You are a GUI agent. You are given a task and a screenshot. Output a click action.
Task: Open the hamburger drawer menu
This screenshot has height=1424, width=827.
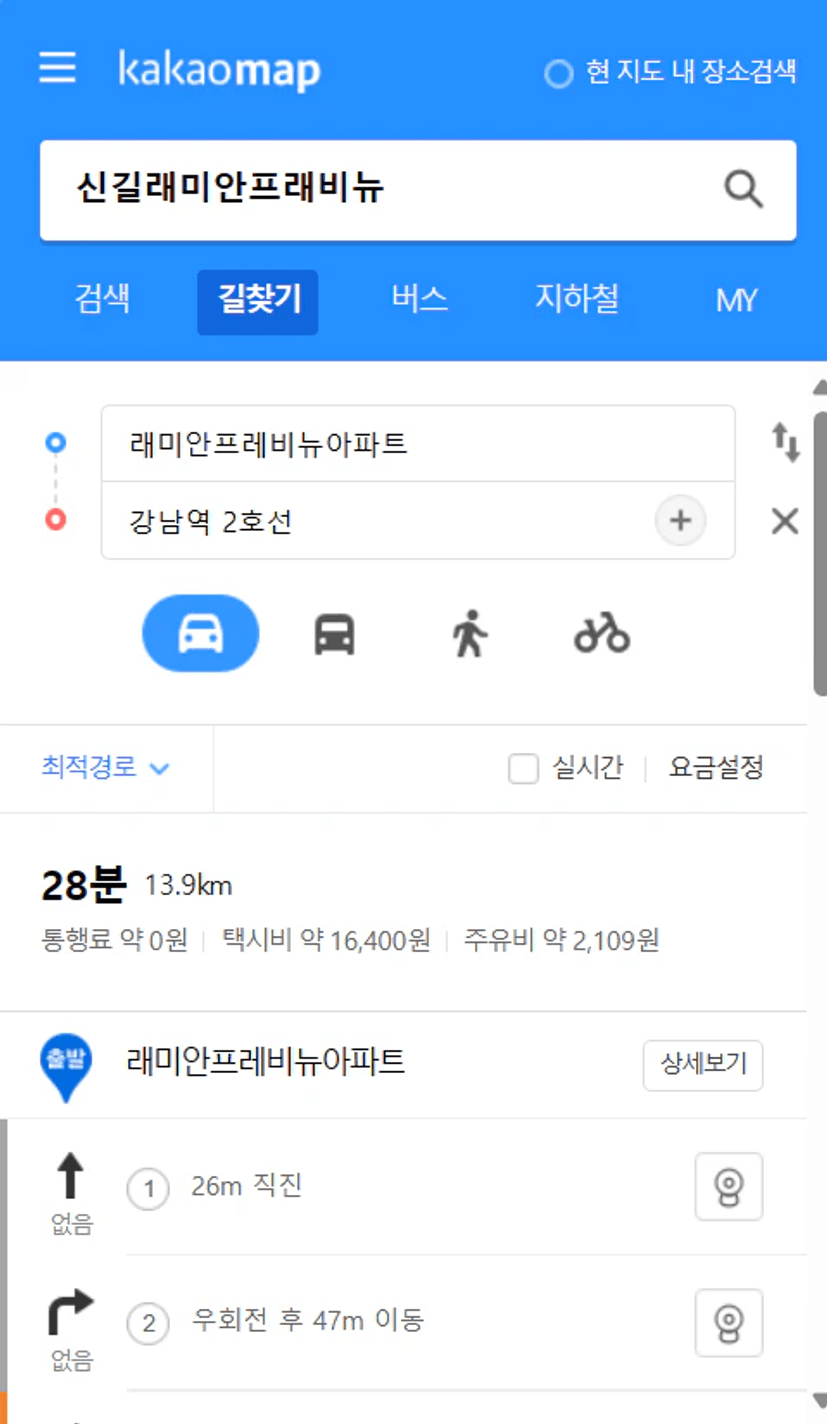coord(58,69)
